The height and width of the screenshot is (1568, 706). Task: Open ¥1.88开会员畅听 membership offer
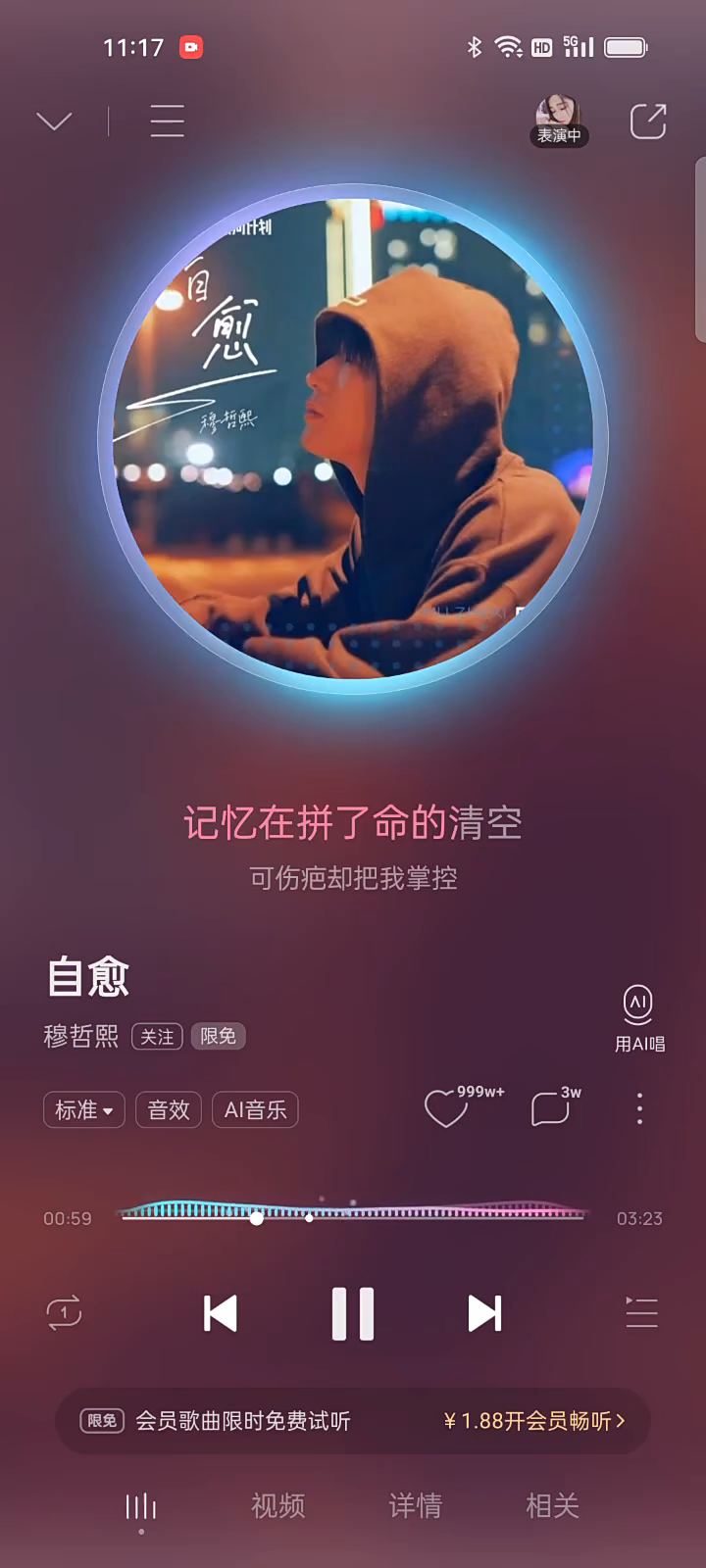click(x=534, y=1421)
